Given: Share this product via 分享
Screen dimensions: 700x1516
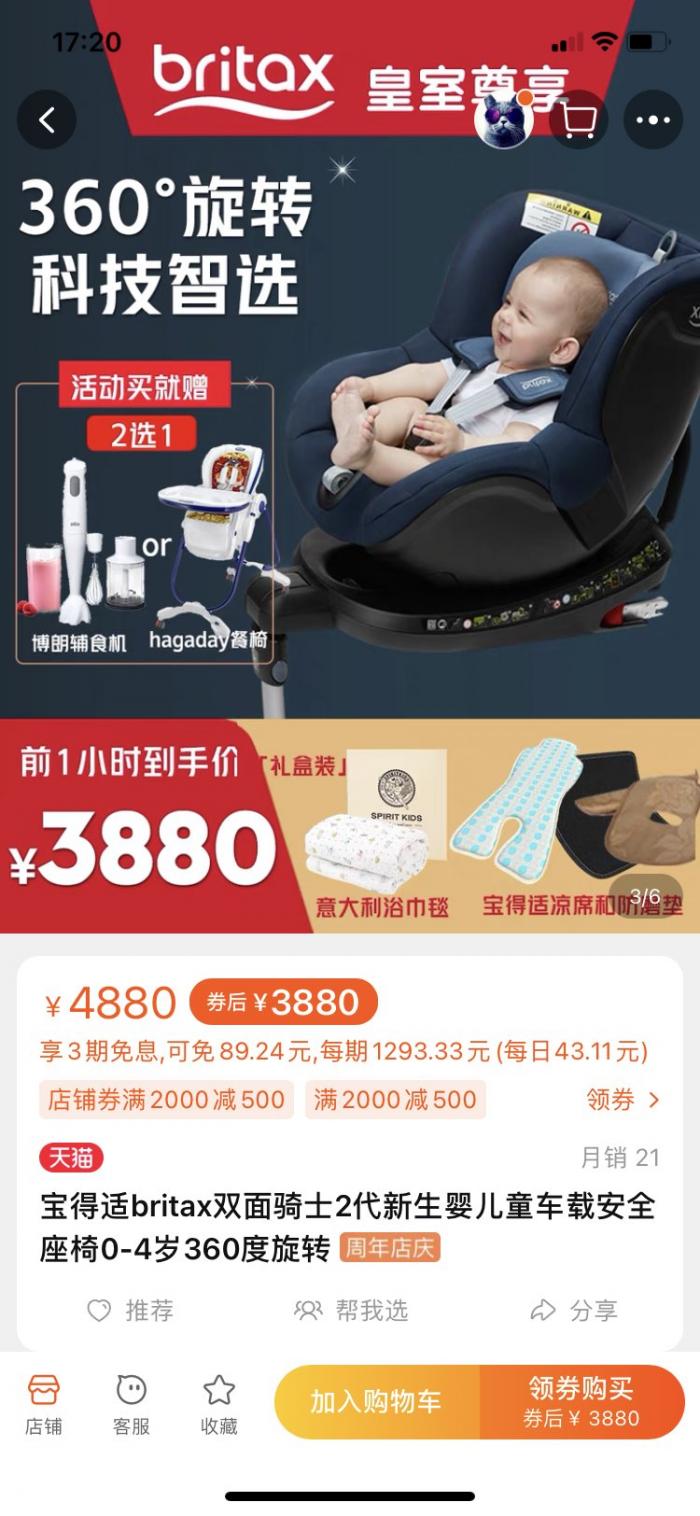Looking at the screenshot, I should click(574, 1310).
